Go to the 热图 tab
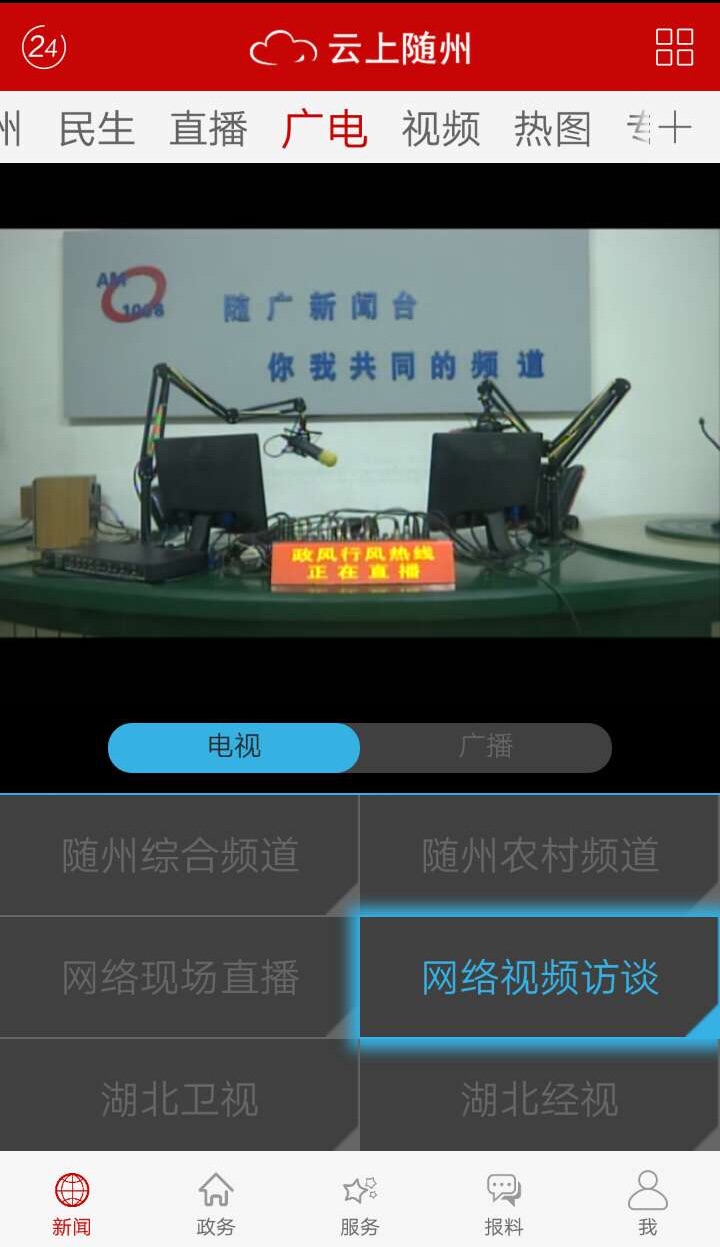This screenshot has height=1247, width=720. click(553, 129)
